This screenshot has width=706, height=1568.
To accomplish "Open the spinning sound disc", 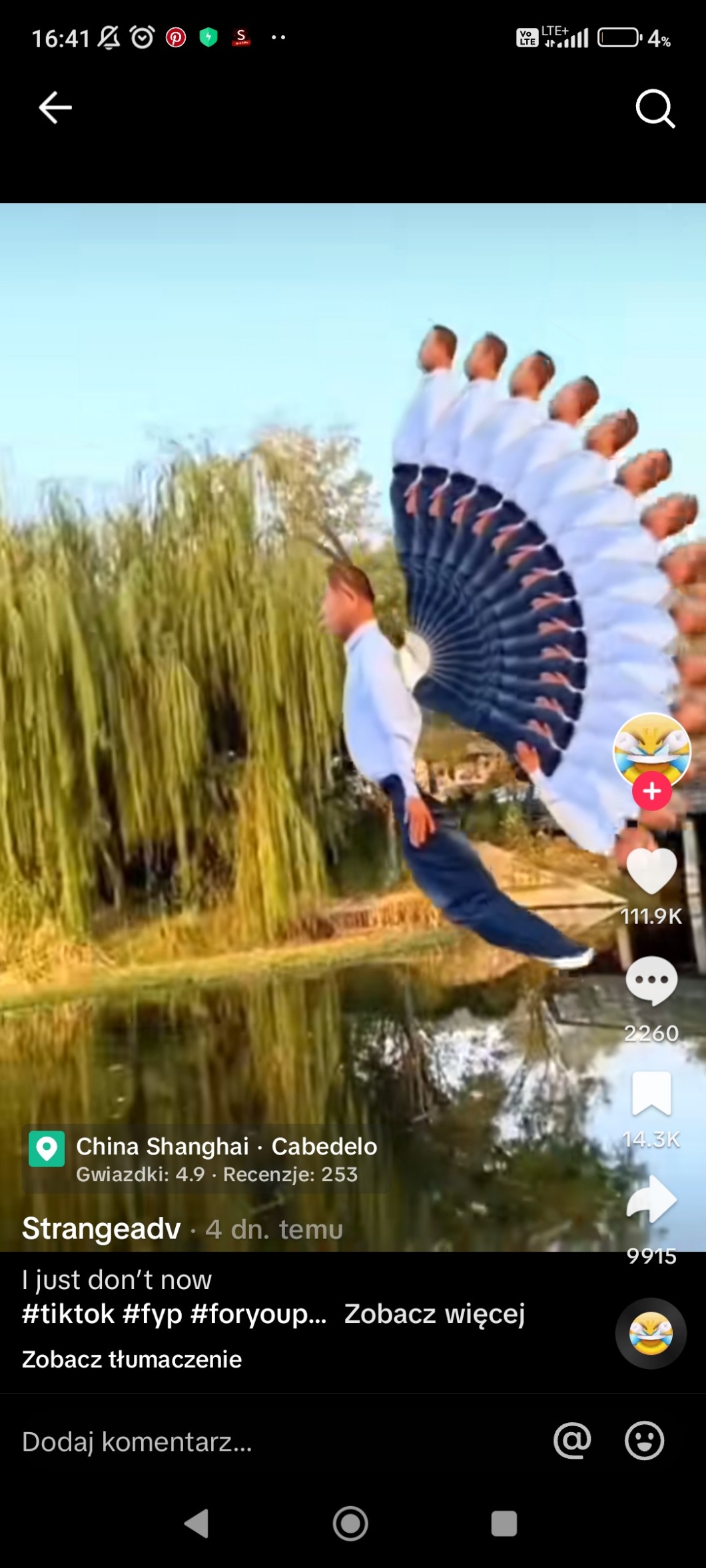I will pos(650,1334).
